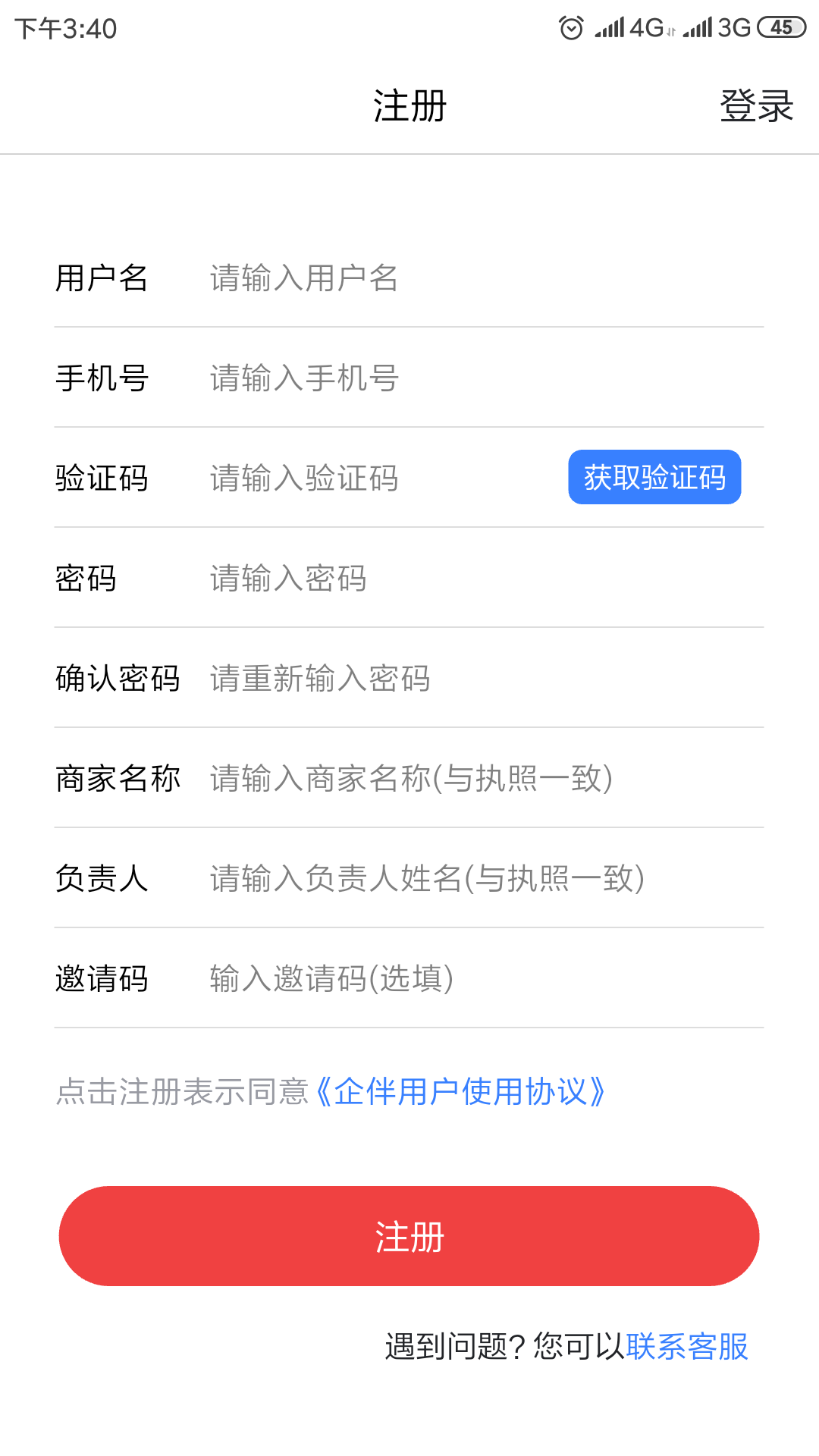Contact support via 联系客服
This screenshot has height=1456, width=819.
click(687, 1347)
